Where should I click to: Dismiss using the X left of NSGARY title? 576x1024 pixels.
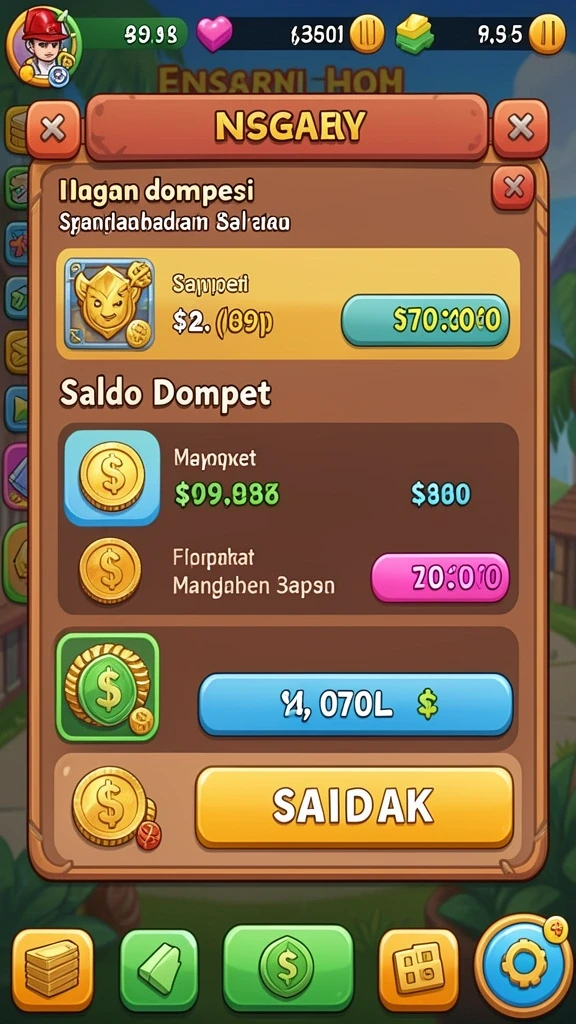point(53,129)
